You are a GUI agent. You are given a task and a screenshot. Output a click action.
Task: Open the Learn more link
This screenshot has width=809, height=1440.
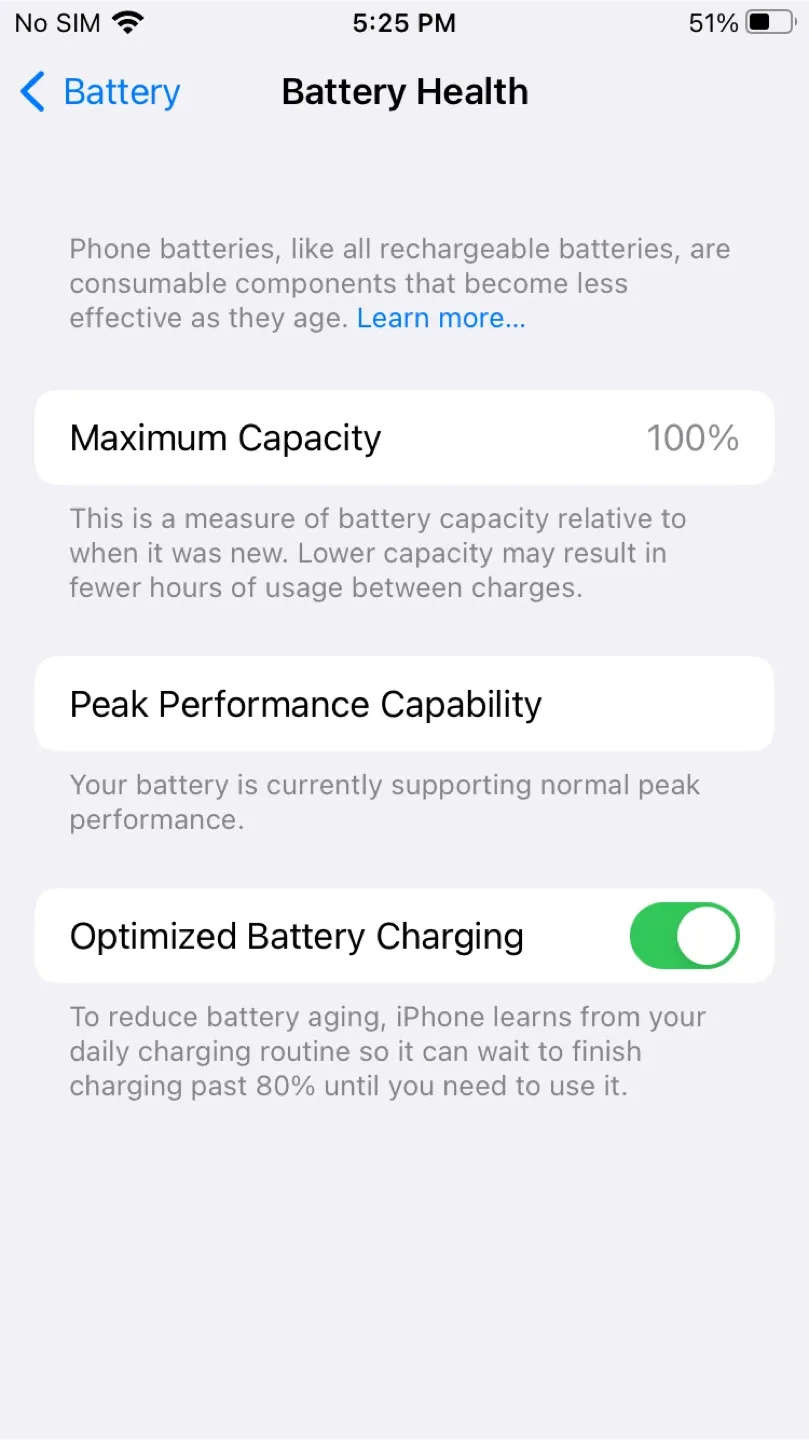[440, 317]
